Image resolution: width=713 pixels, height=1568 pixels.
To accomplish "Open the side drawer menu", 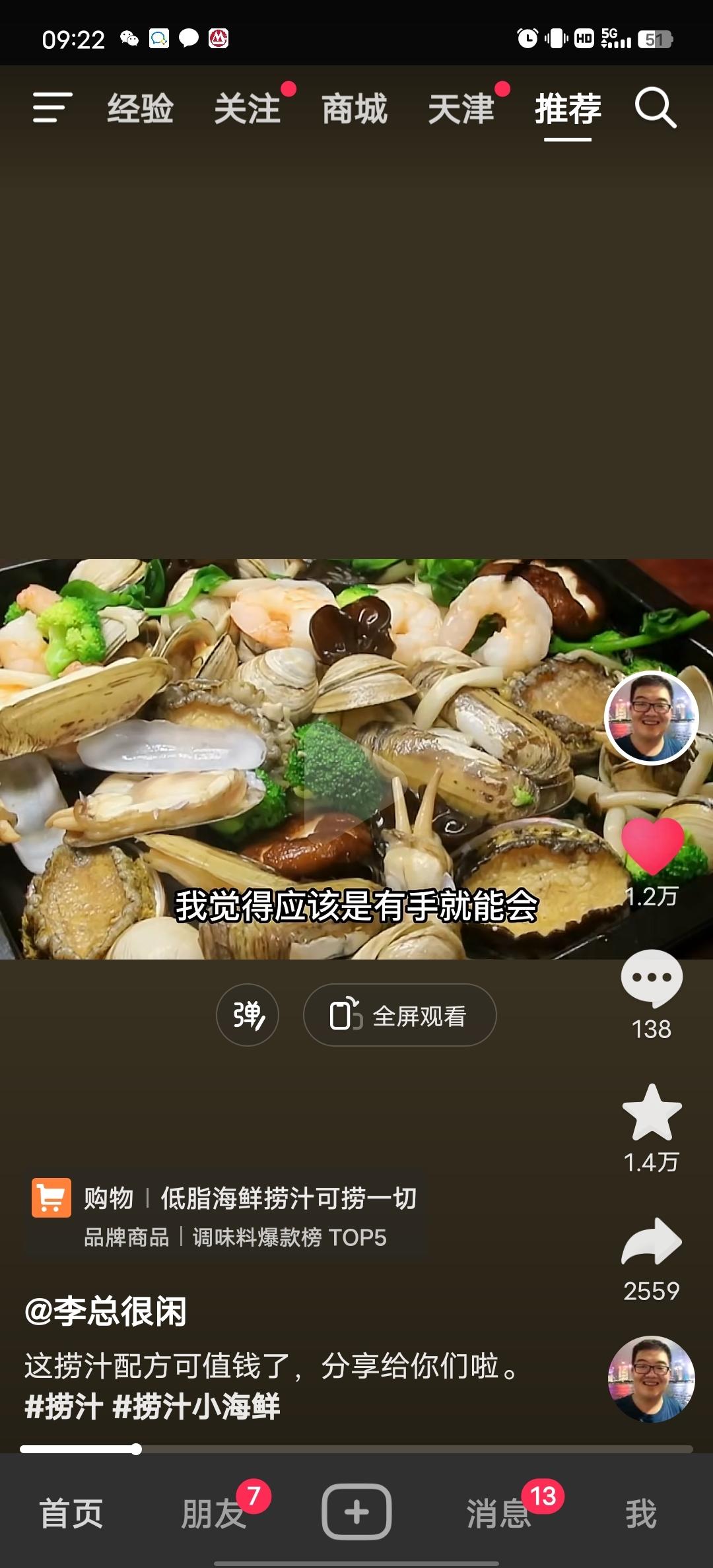I will [x=52, y=108].
